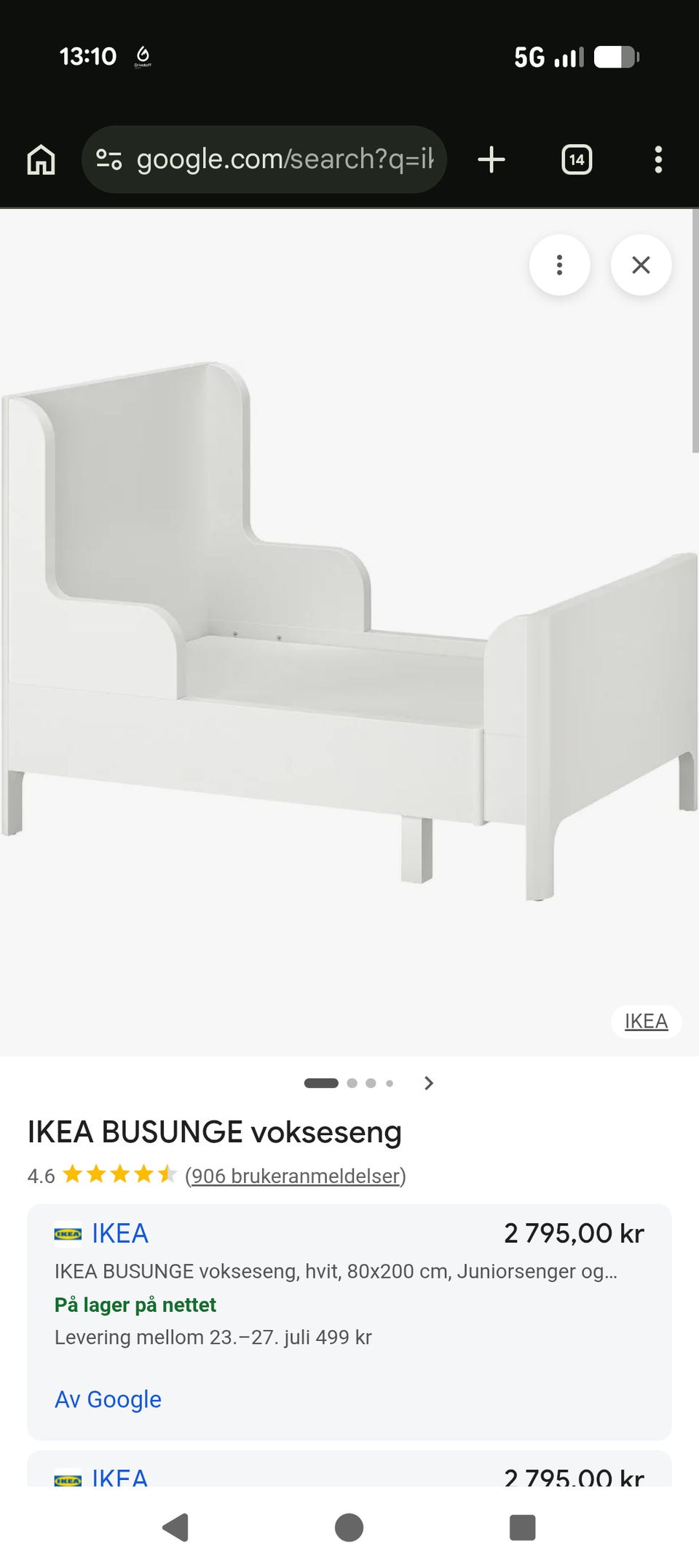
Task: Show the next product image
Action: (x=428, y=1083)
